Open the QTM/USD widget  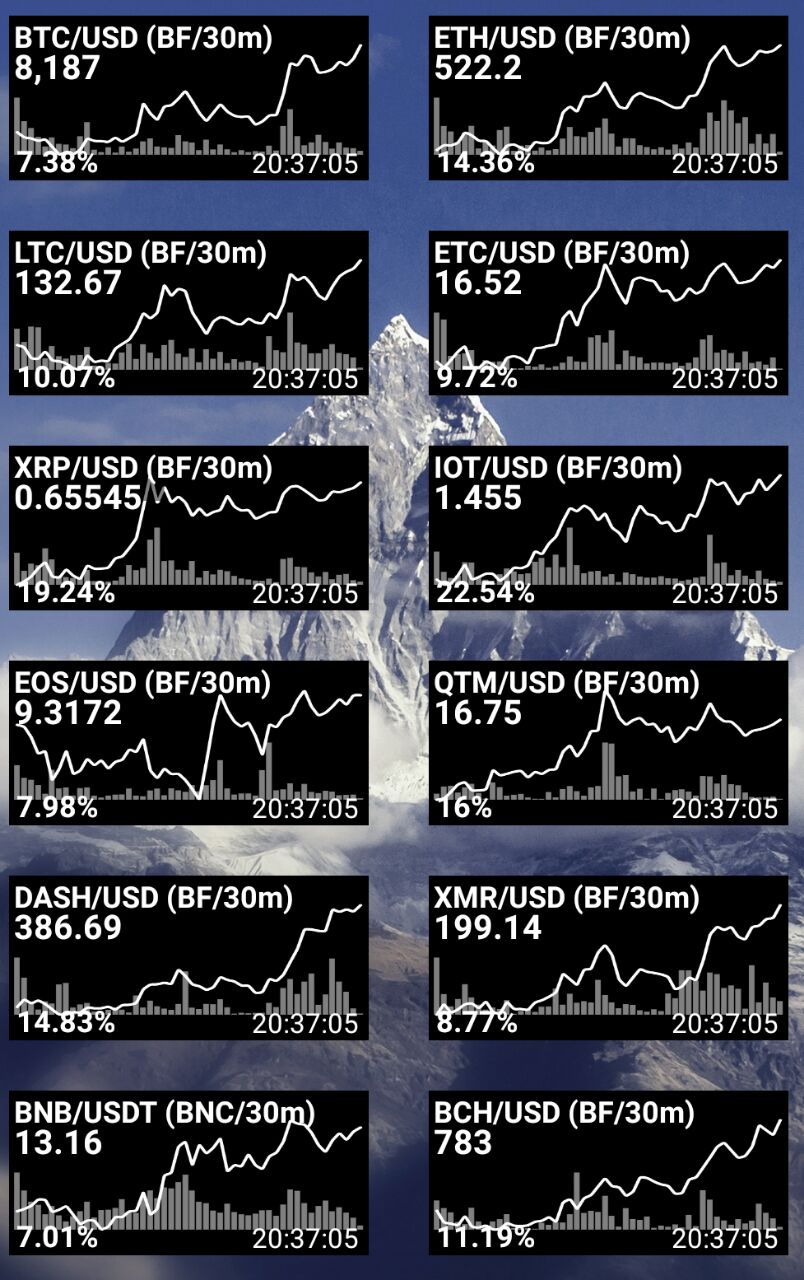click(608, 743)
